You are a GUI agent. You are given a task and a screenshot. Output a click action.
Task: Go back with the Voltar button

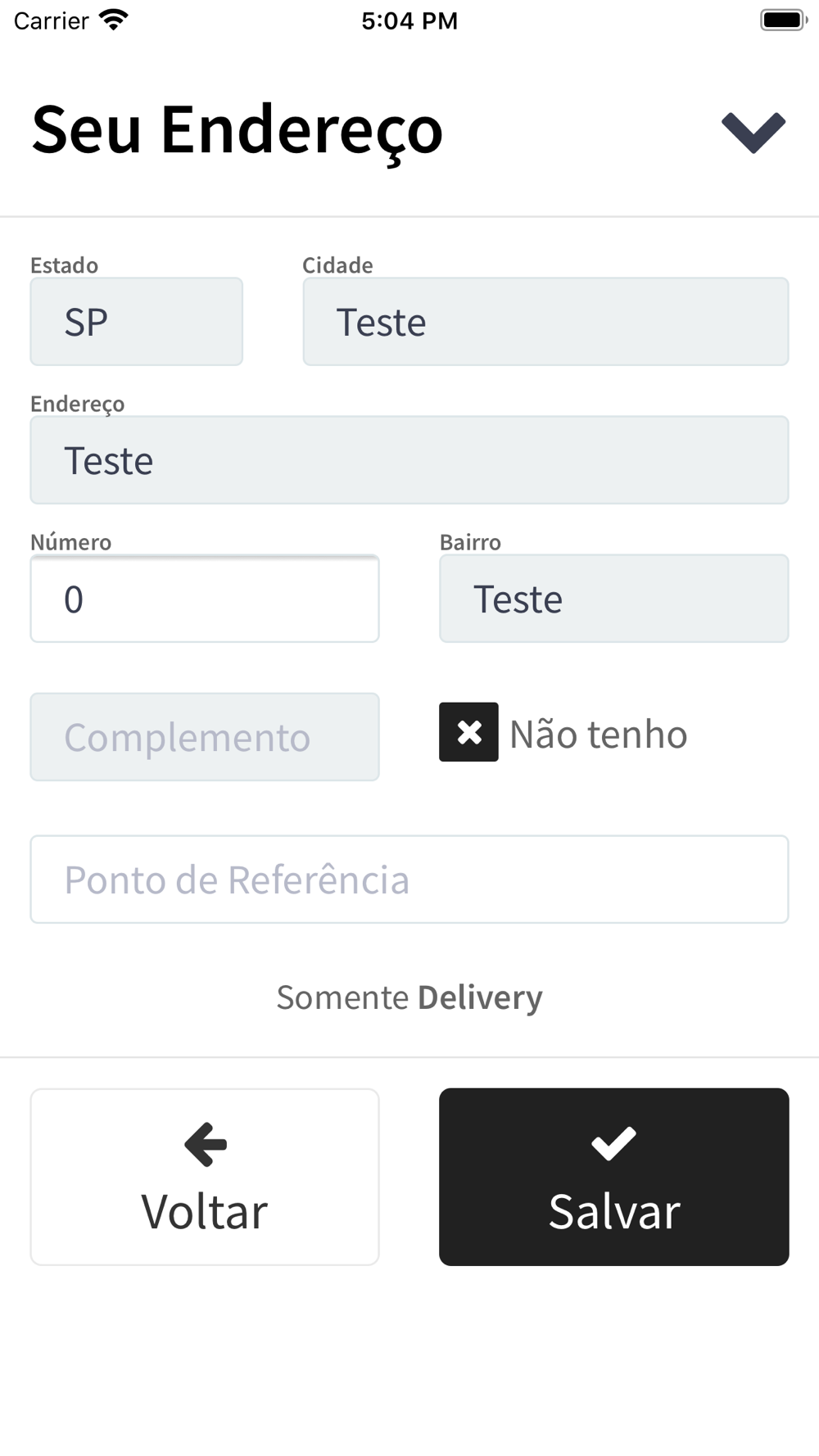[205, 1177]
